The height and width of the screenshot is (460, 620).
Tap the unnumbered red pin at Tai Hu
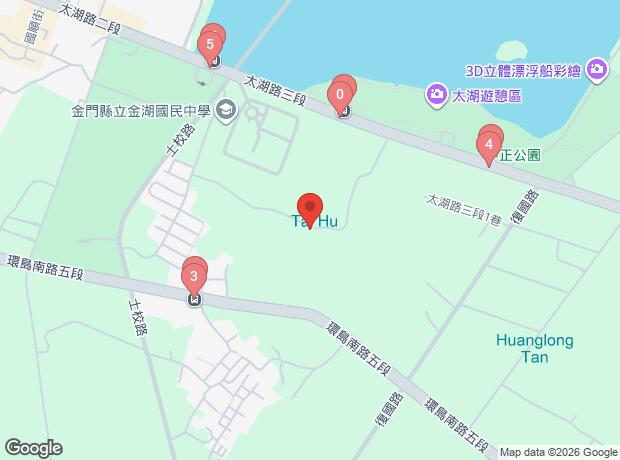pyautogui.click(x=310, y=209)
